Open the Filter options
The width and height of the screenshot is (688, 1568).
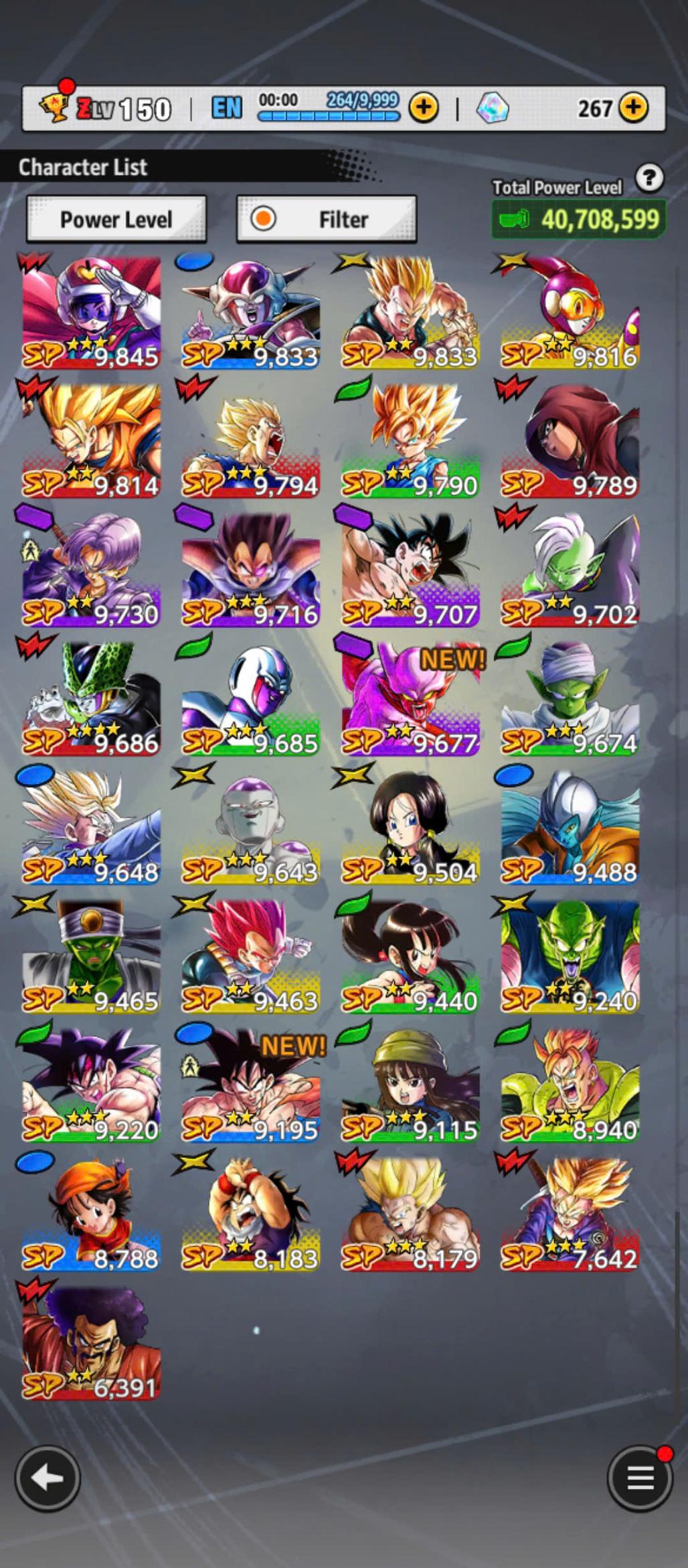327,219
